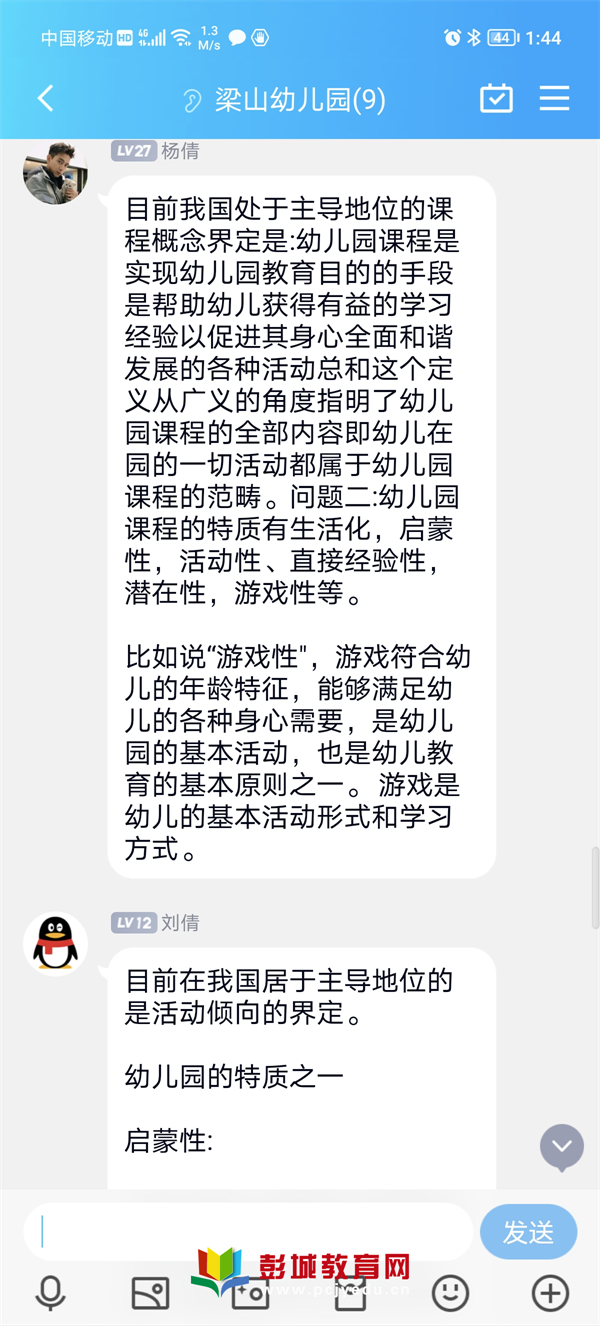The width and height of the screenshot is (600, 1326).
Task: Open more attachment options plus icon
Action: tap(550, 1293)
